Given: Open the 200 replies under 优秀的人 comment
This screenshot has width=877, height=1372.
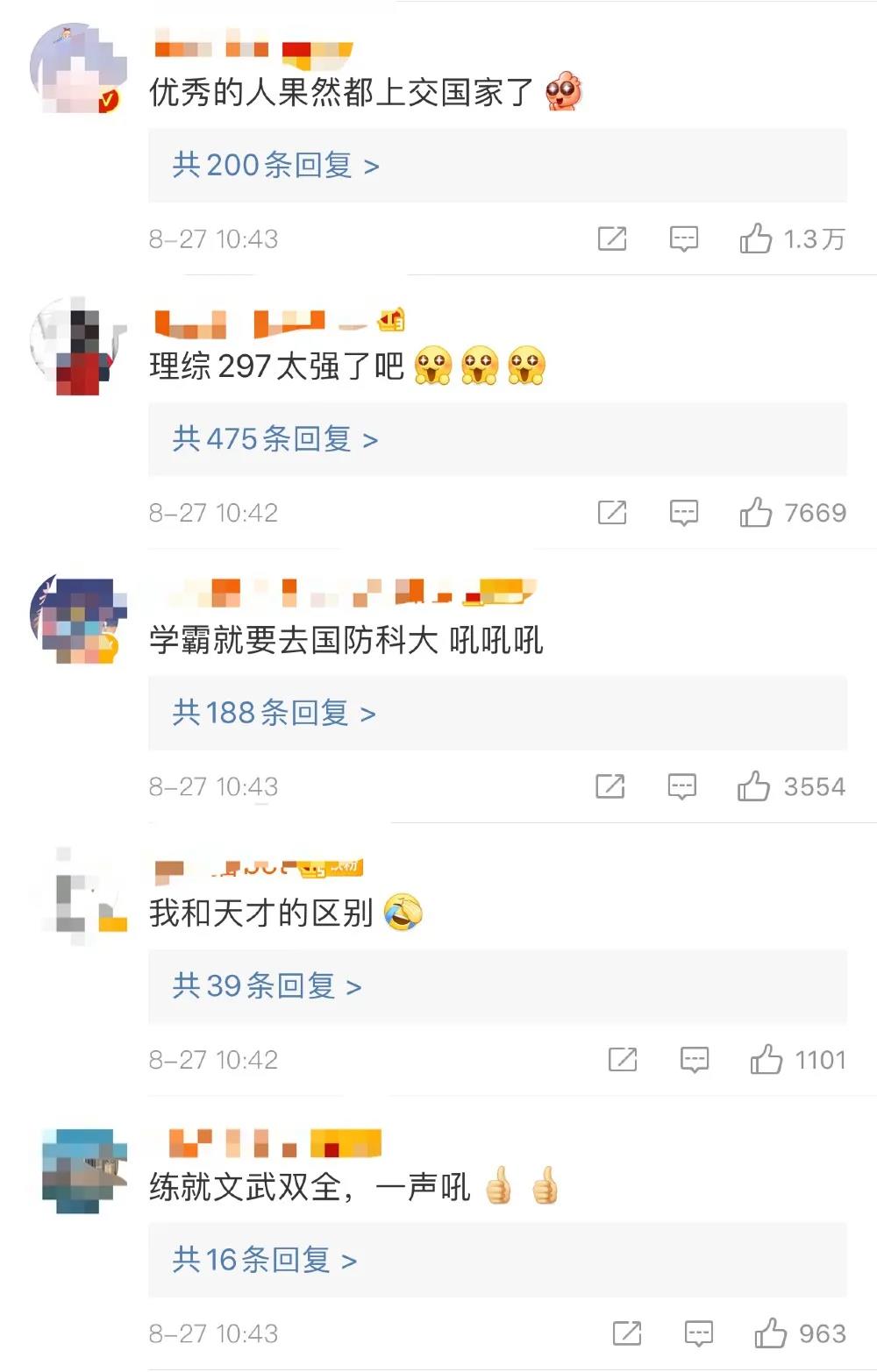Looking at the screenshot, I should [275, 165].
